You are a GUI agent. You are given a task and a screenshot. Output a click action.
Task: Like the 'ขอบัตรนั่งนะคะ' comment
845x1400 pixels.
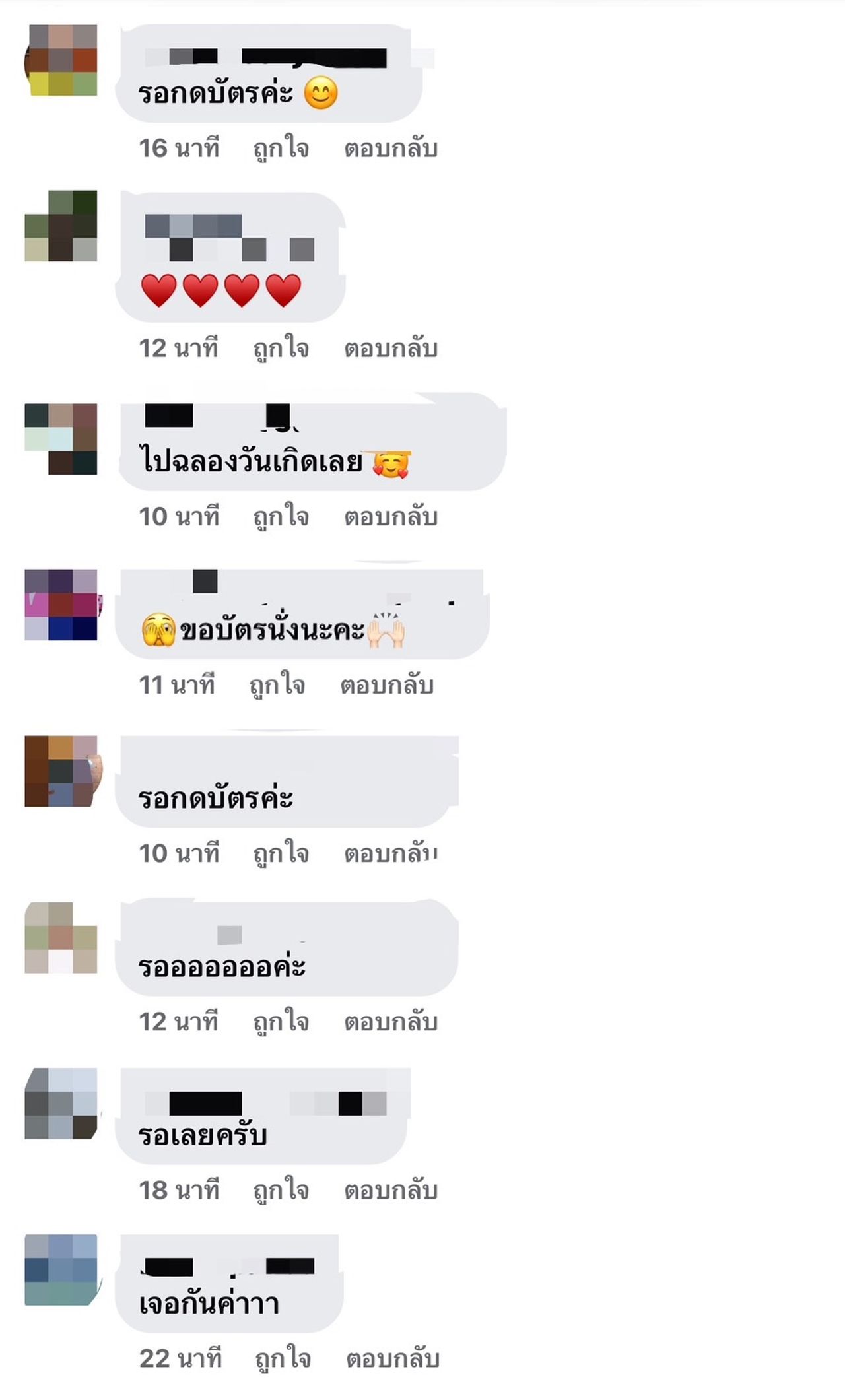coord(277,685)
